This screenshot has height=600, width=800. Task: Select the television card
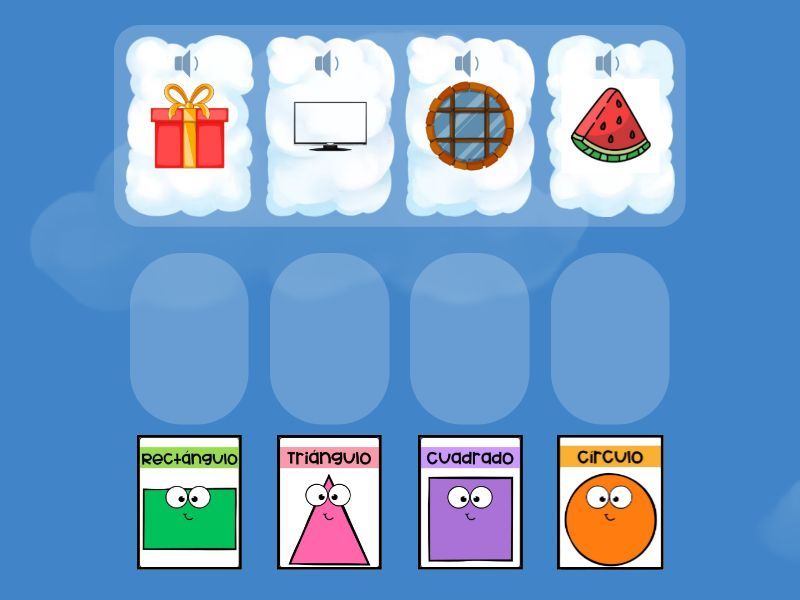tap(329, 126)
